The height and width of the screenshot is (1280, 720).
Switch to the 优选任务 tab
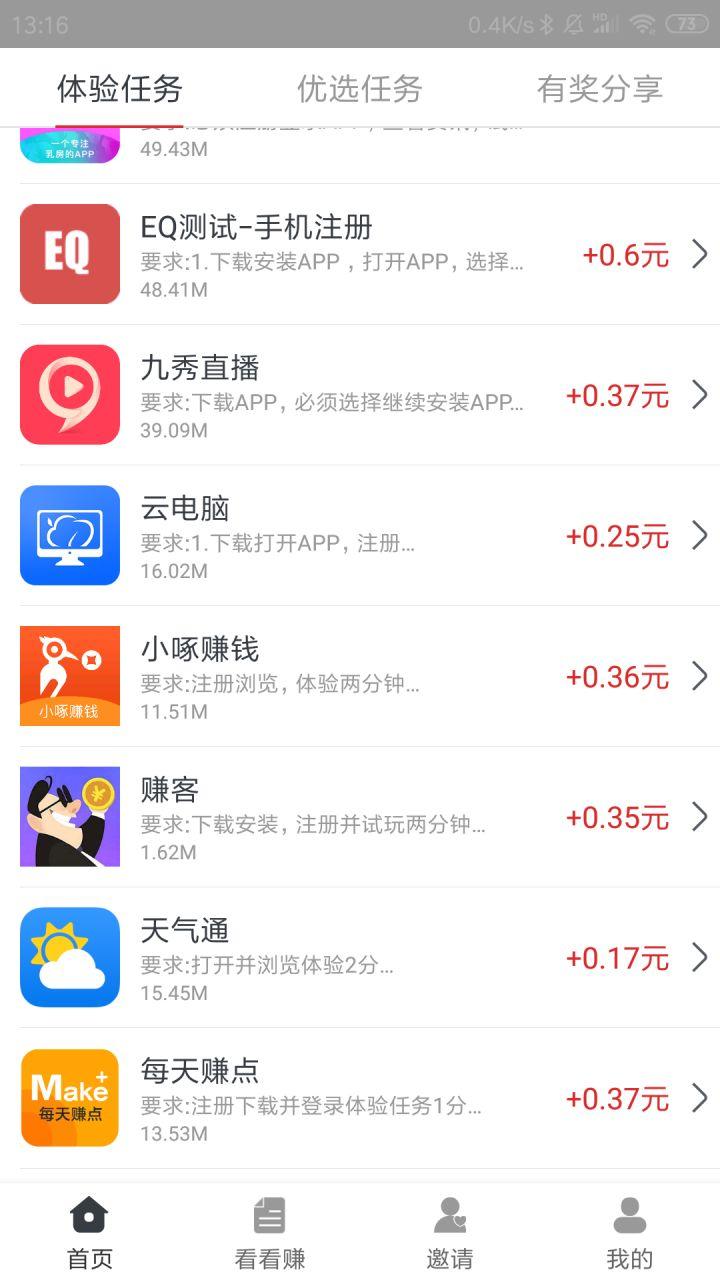coord(359,89)
